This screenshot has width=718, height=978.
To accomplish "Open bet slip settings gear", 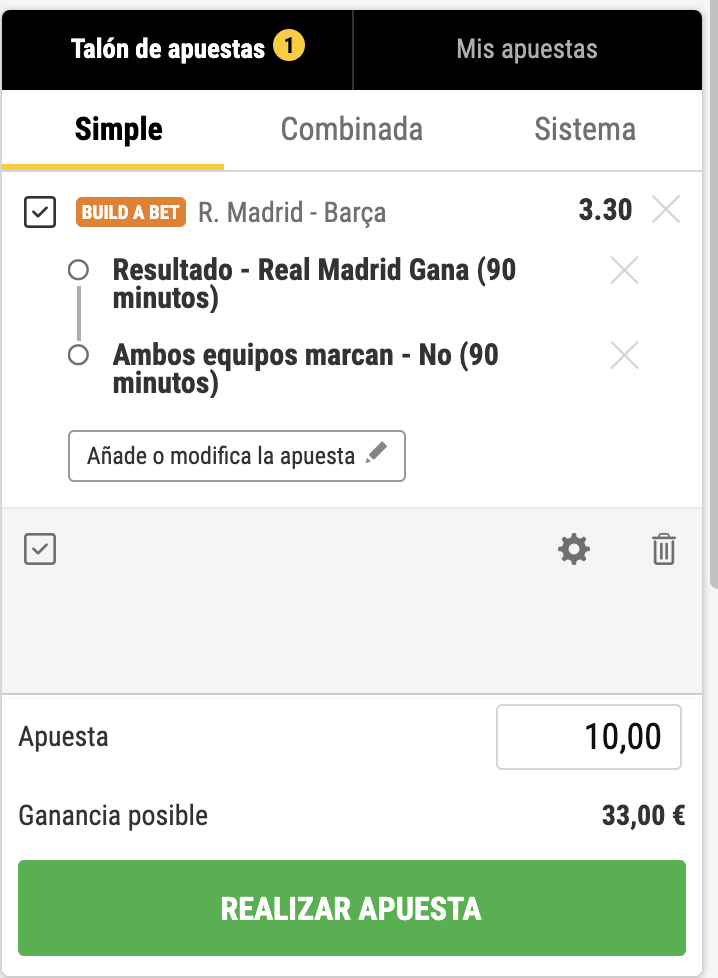I will tap(573, 549).
